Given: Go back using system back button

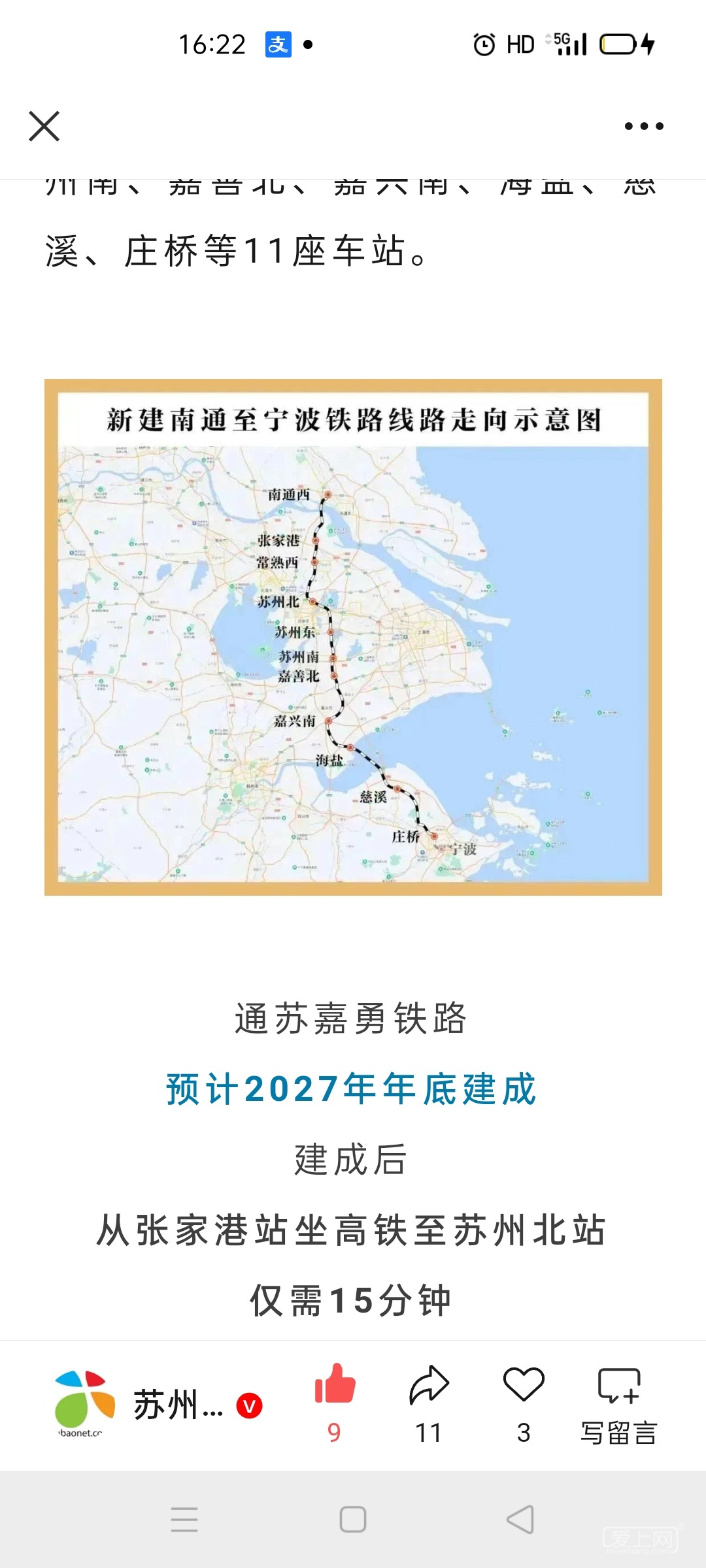Looking at the screenshot, I should (x=520, y=1520).
